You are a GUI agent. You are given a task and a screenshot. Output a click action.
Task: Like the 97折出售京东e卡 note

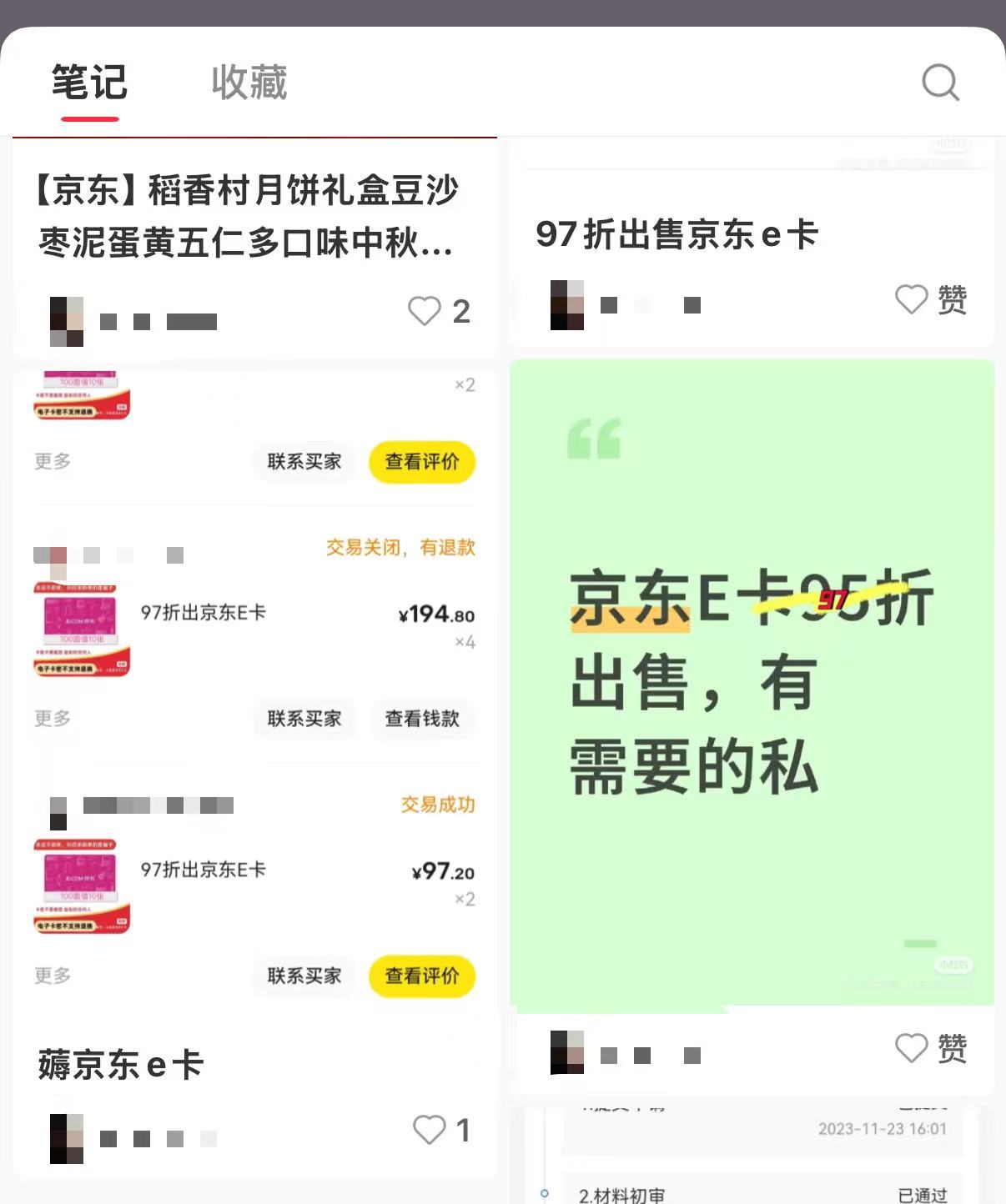coord(912,299)
